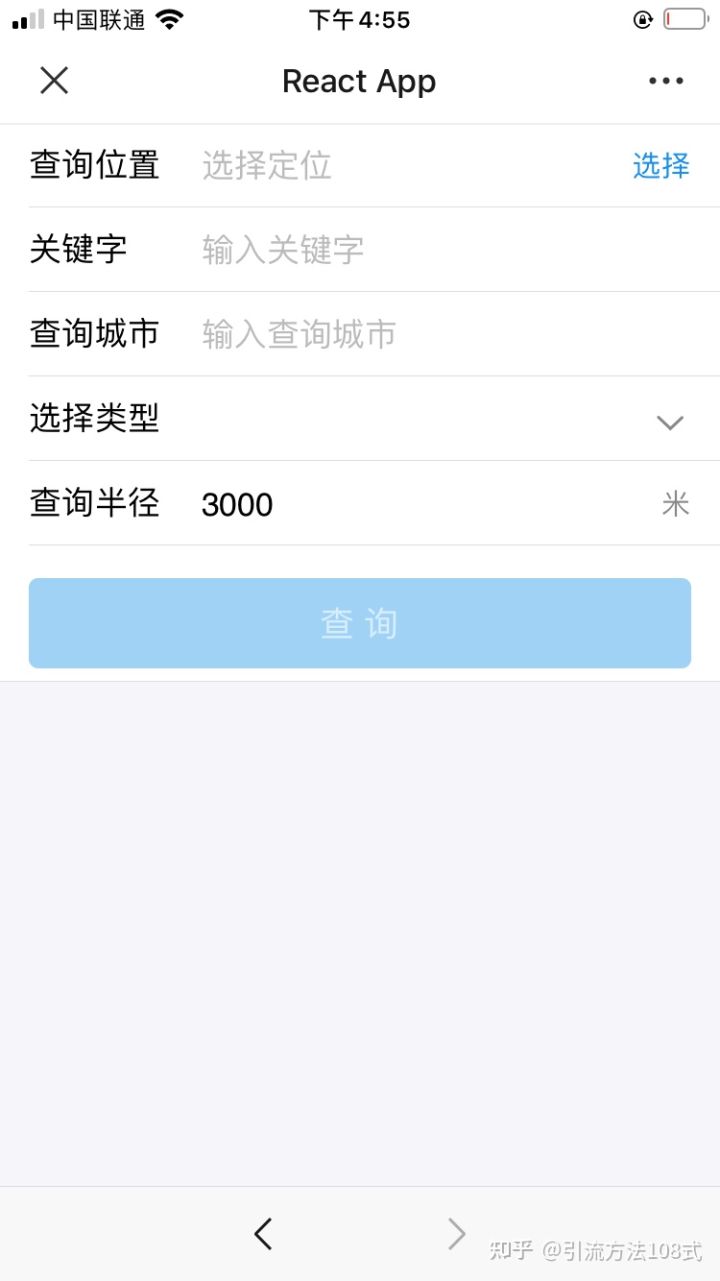Go forward with the browser forward arrow
720x1281 pixels.
click(x=456, y=1234)
